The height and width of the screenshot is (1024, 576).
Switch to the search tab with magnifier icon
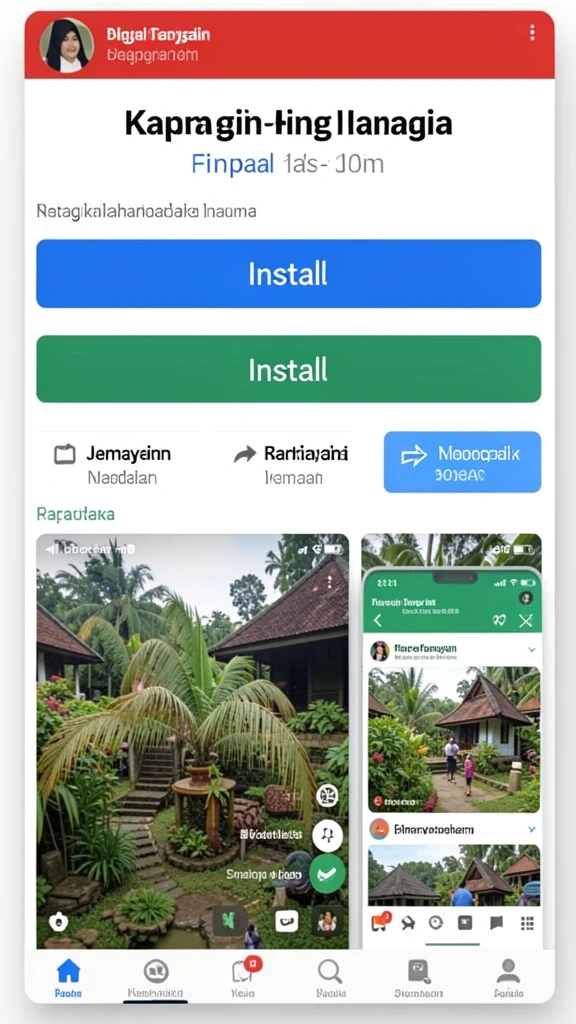(x=330, y=979)
